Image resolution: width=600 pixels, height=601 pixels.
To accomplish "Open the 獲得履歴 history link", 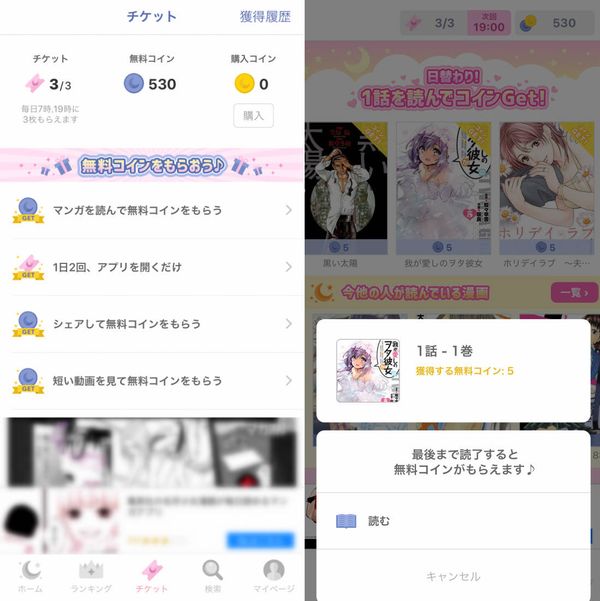I will pyautogui.click(x=265, y=17).
